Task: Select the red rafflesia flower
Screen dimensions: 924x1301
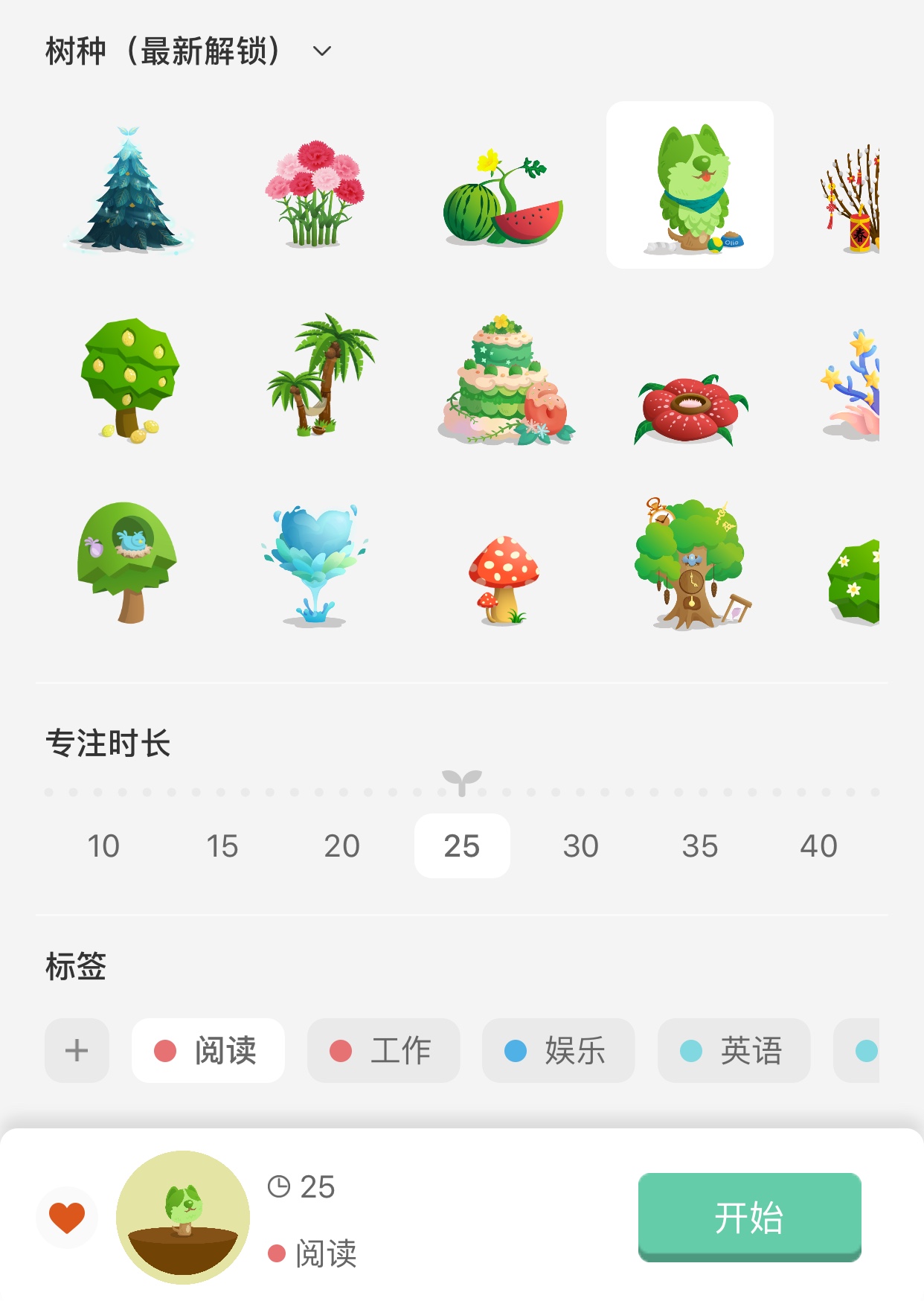Action: coord(690,409)
